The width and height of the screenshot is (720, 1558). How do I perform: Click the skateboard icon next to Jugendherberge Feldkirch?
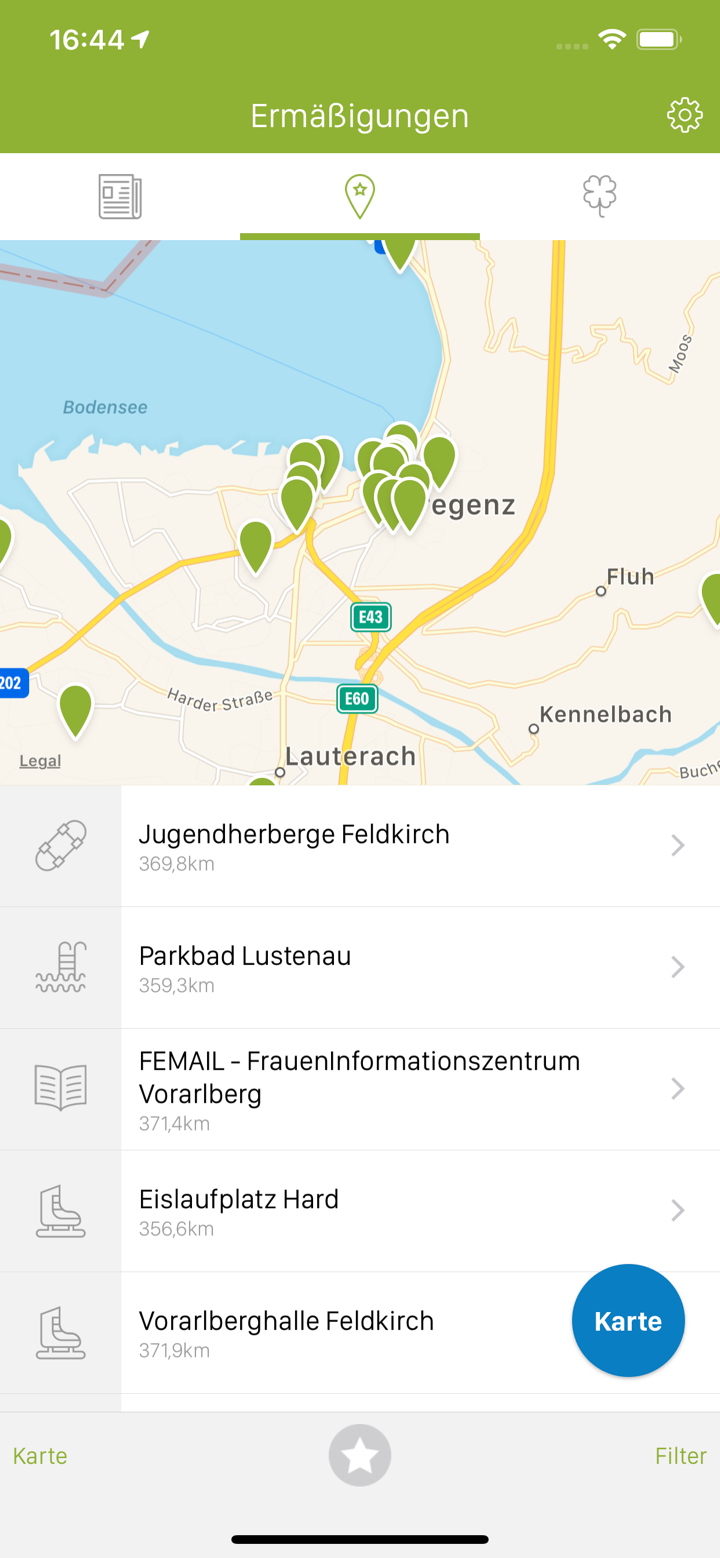pyautogui.click(x=62, y=845)
